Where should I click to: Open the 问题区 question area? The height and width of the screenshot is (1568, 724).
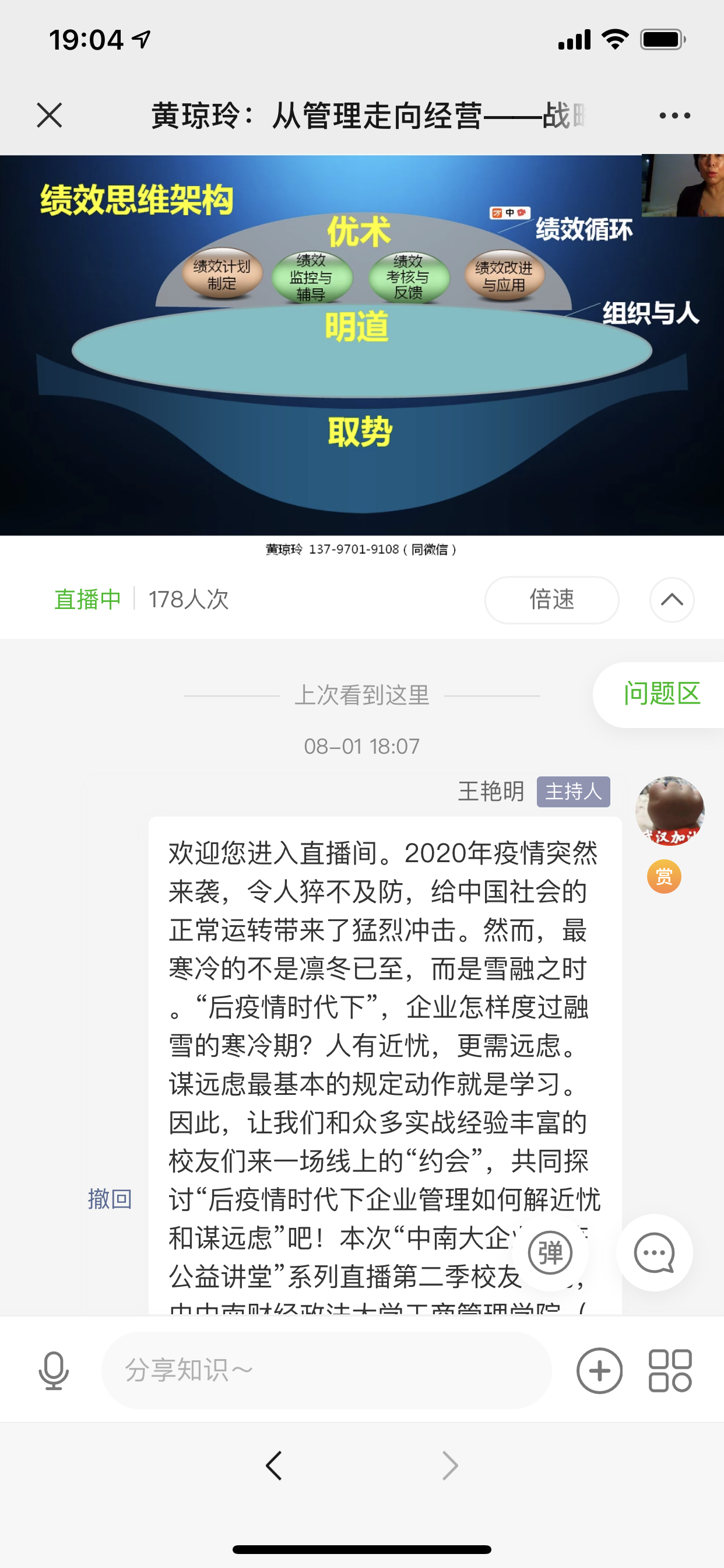(661, 694)
